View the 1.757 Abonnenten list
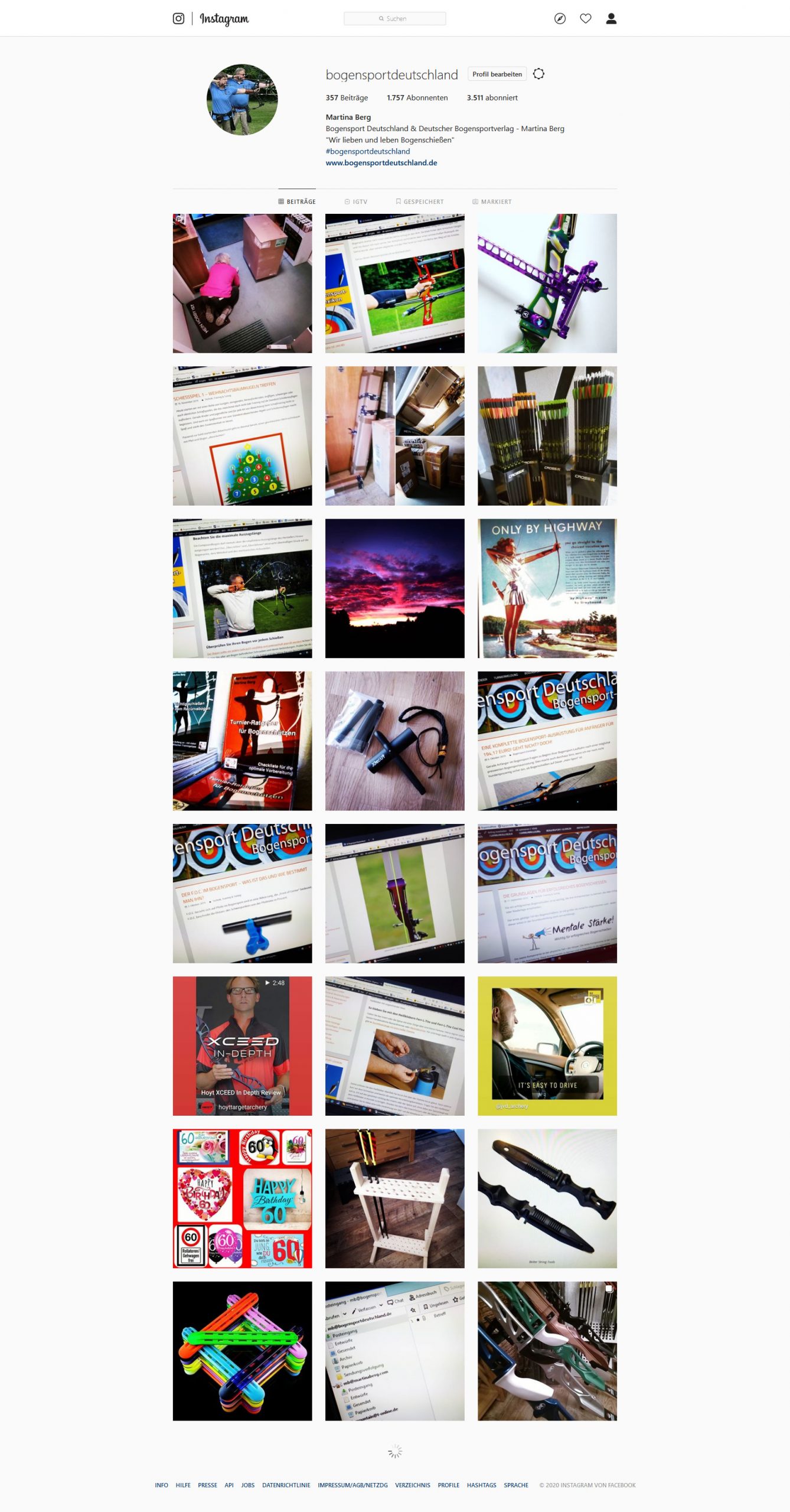Viewport: 790px width, 1512px height. (x=417, y=98)
